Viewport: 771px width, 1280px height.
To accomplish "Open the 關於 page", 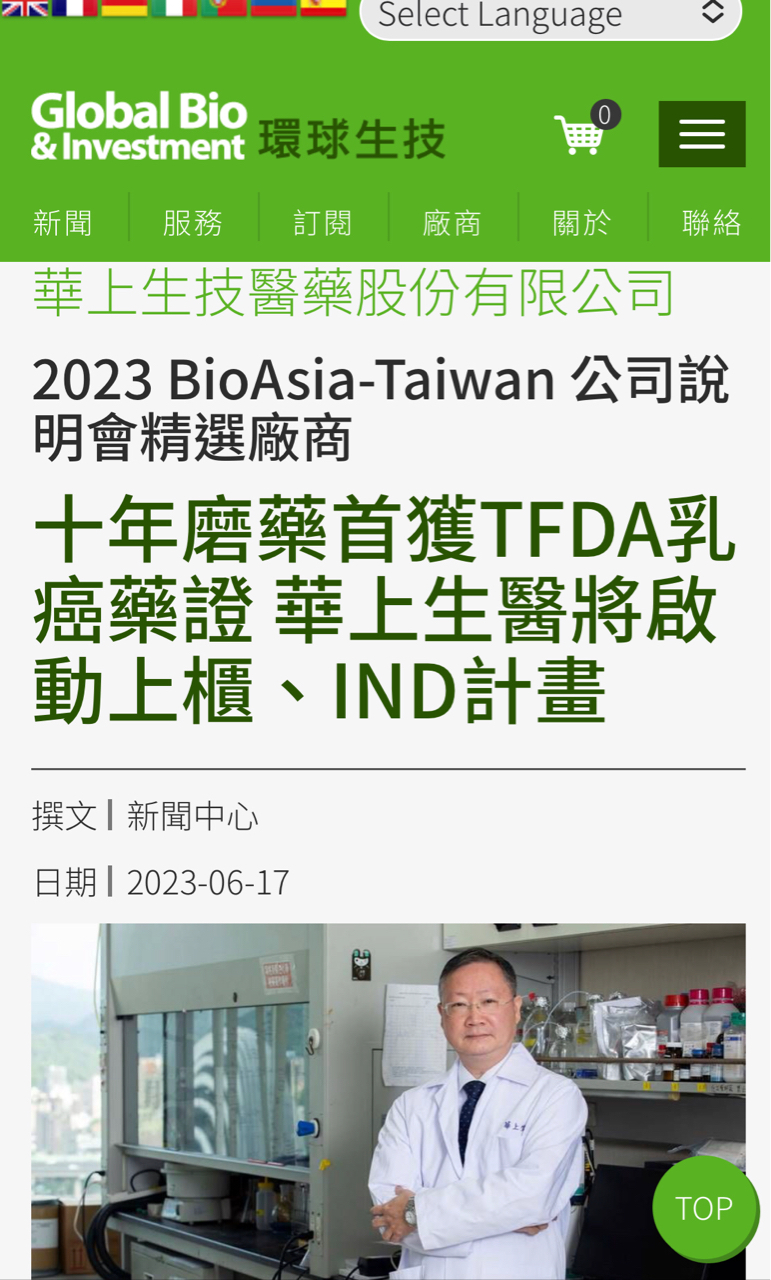I will click(582, 222).
